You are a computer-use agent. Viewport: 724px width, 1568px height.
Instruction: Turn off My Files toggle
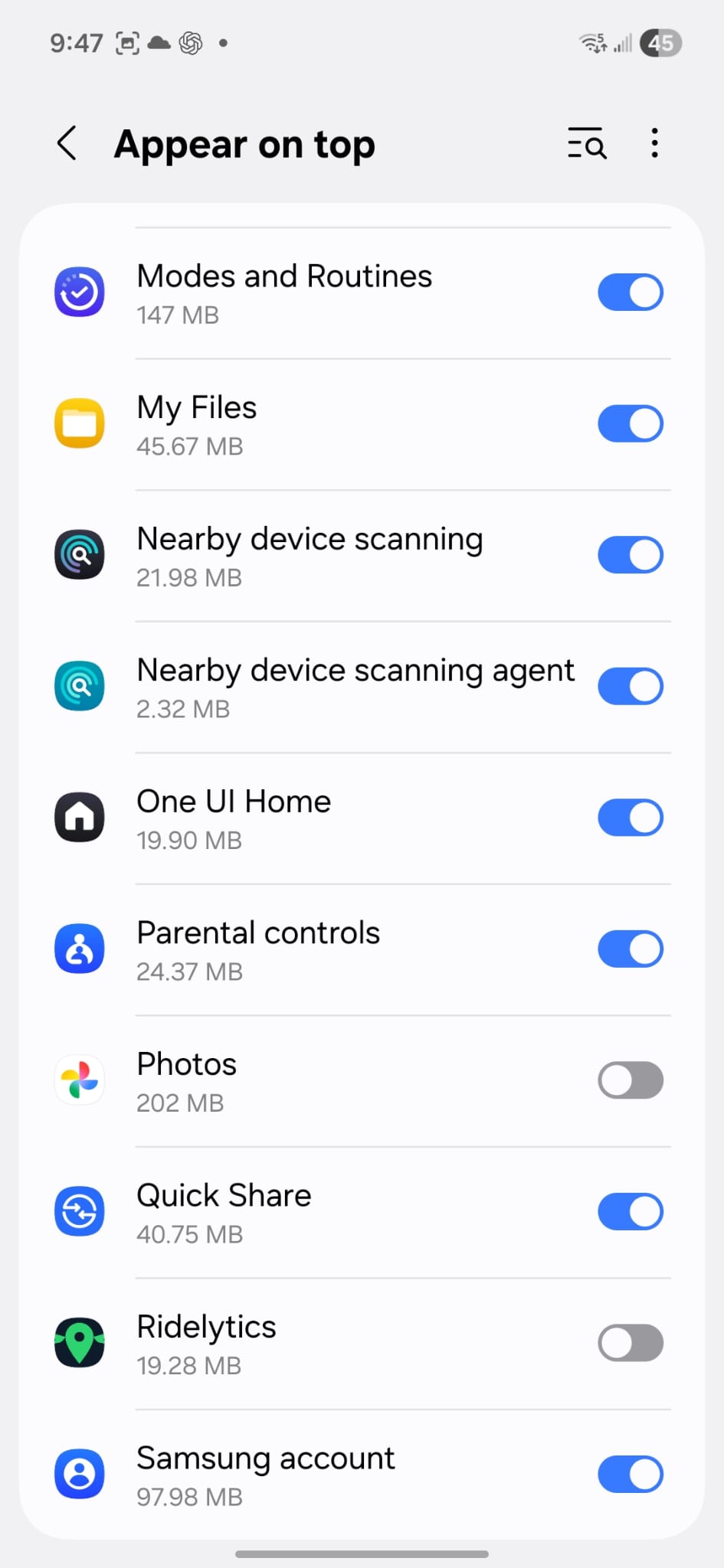tap(630, 424)
